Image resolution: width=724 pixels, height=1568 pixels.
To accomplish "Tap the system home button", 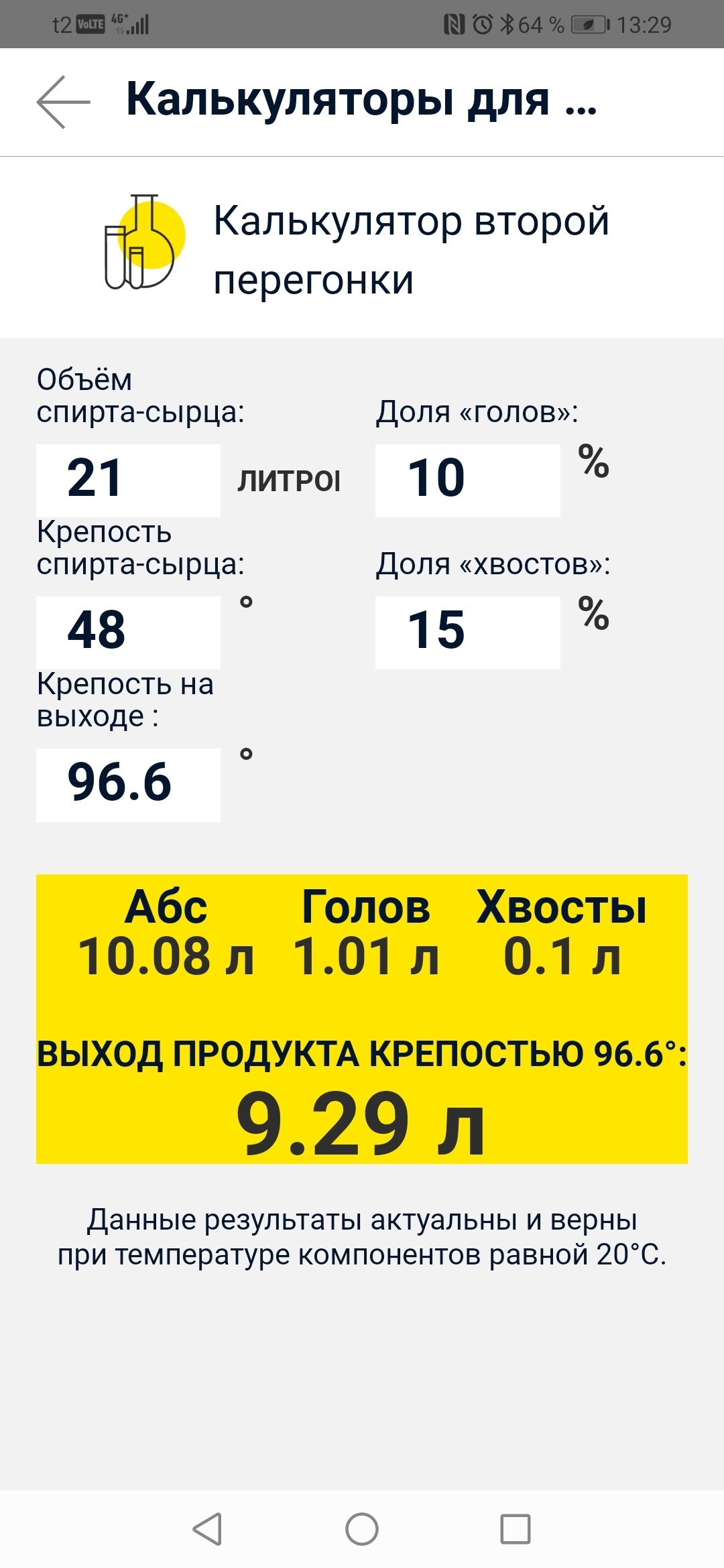I will point(362,1529).
